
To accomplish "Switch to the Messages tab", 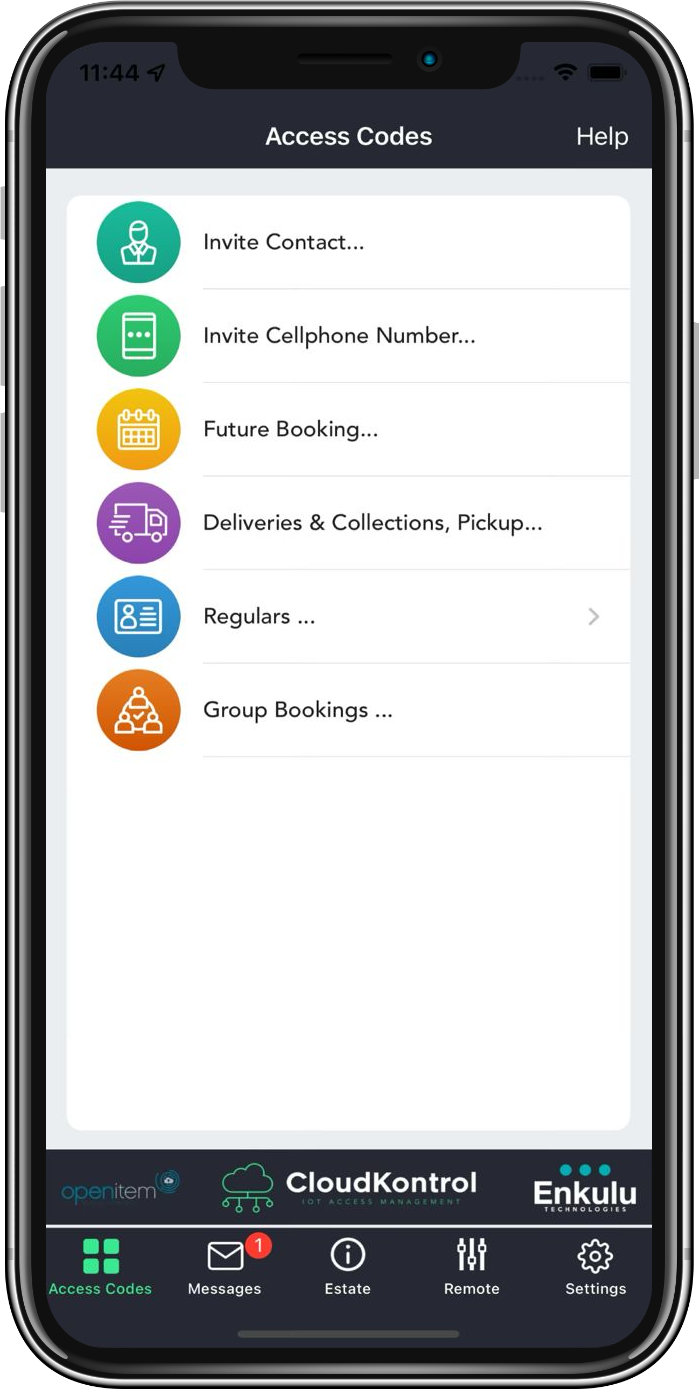I will [x=225, y=1267].
